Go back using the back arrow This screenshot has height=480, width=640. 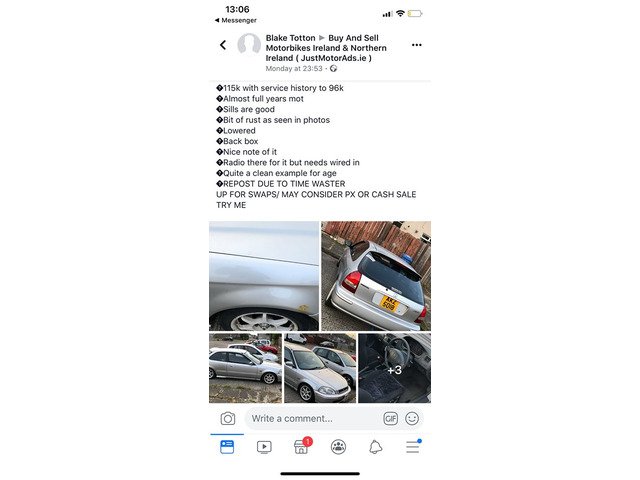click(223, 45)
